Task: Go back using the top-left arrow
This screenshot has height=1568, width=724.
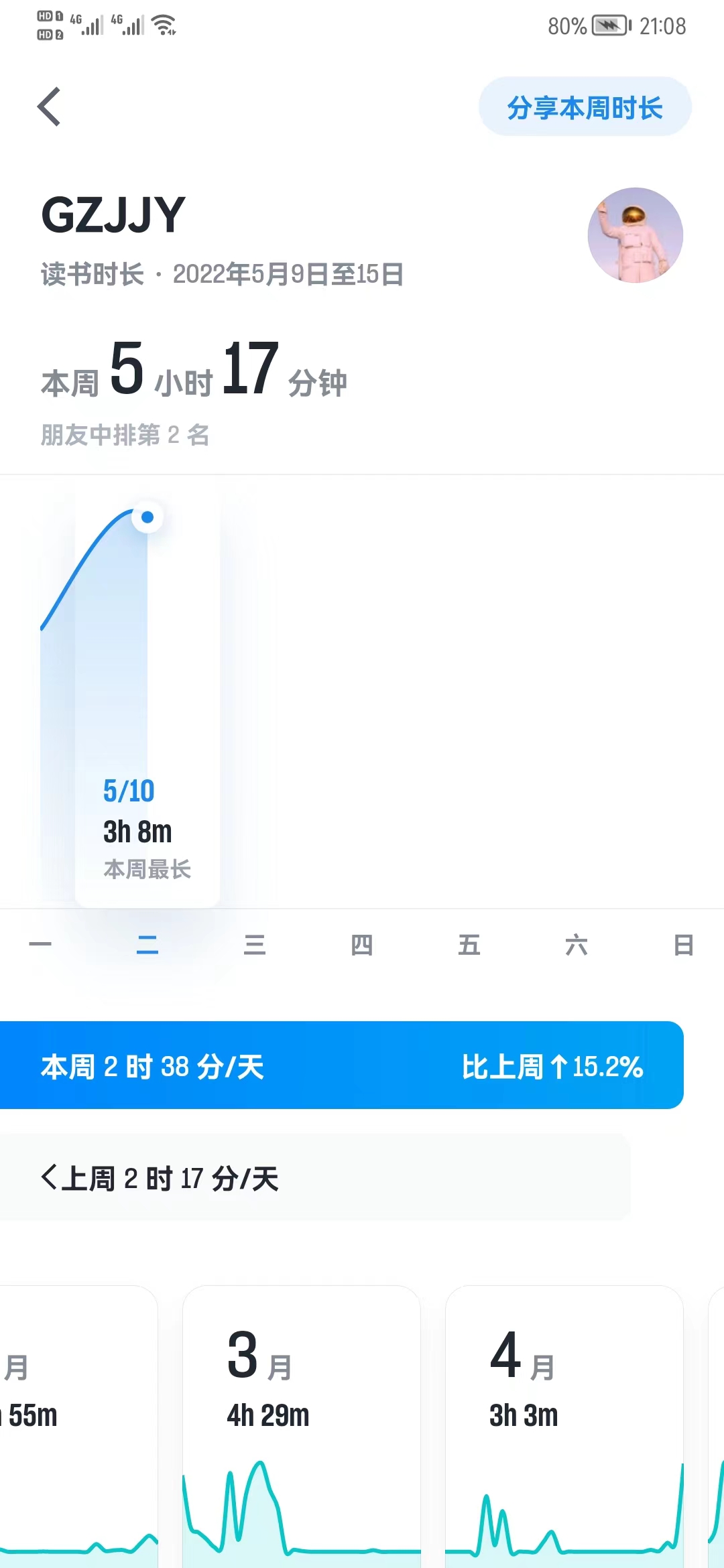Action: click(x=49, y=107)
